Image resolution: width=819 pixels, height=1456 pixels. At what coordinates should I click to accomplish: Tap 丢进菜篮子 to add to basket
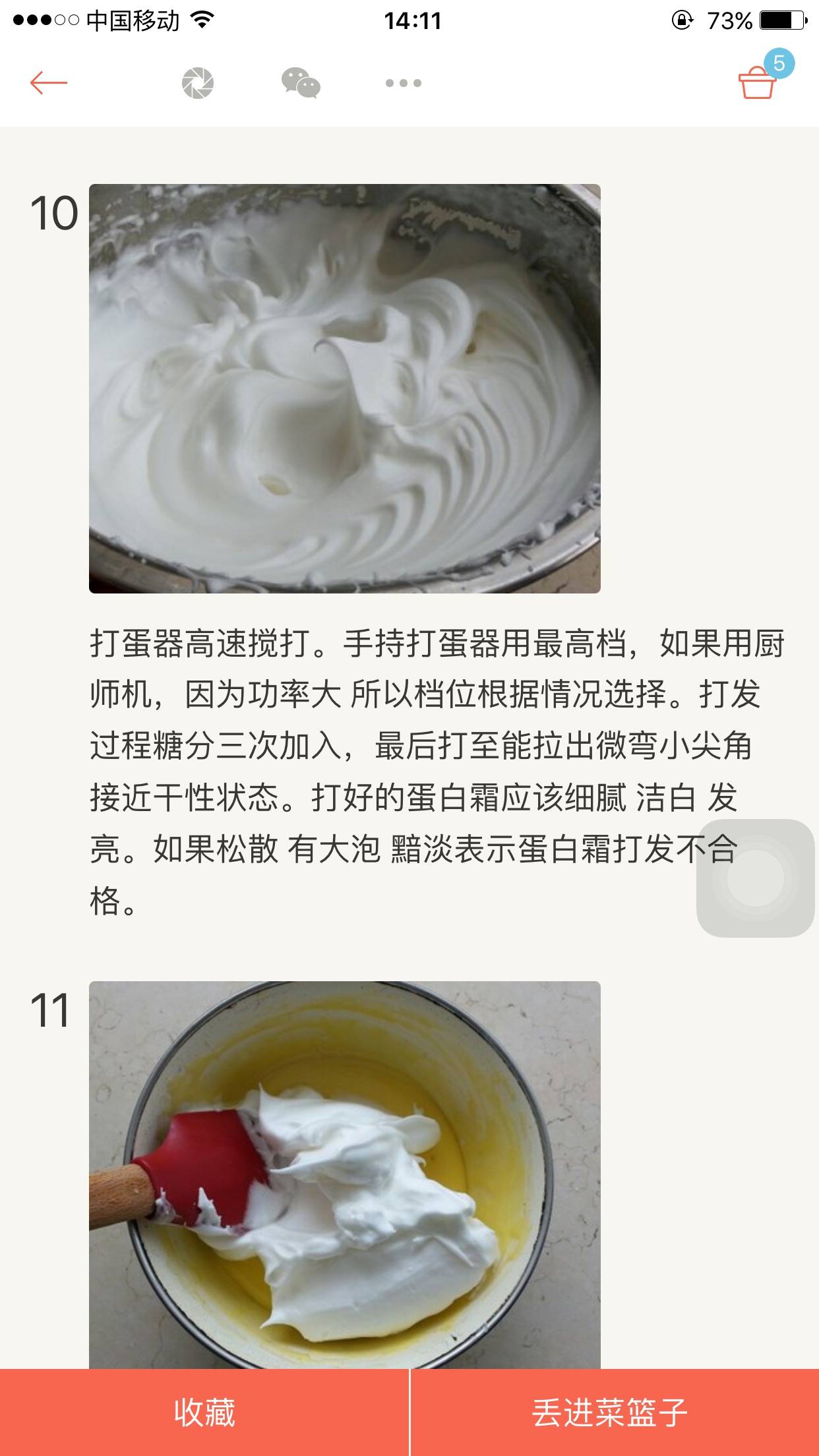pyautogui.click(x=611, y=1412)
